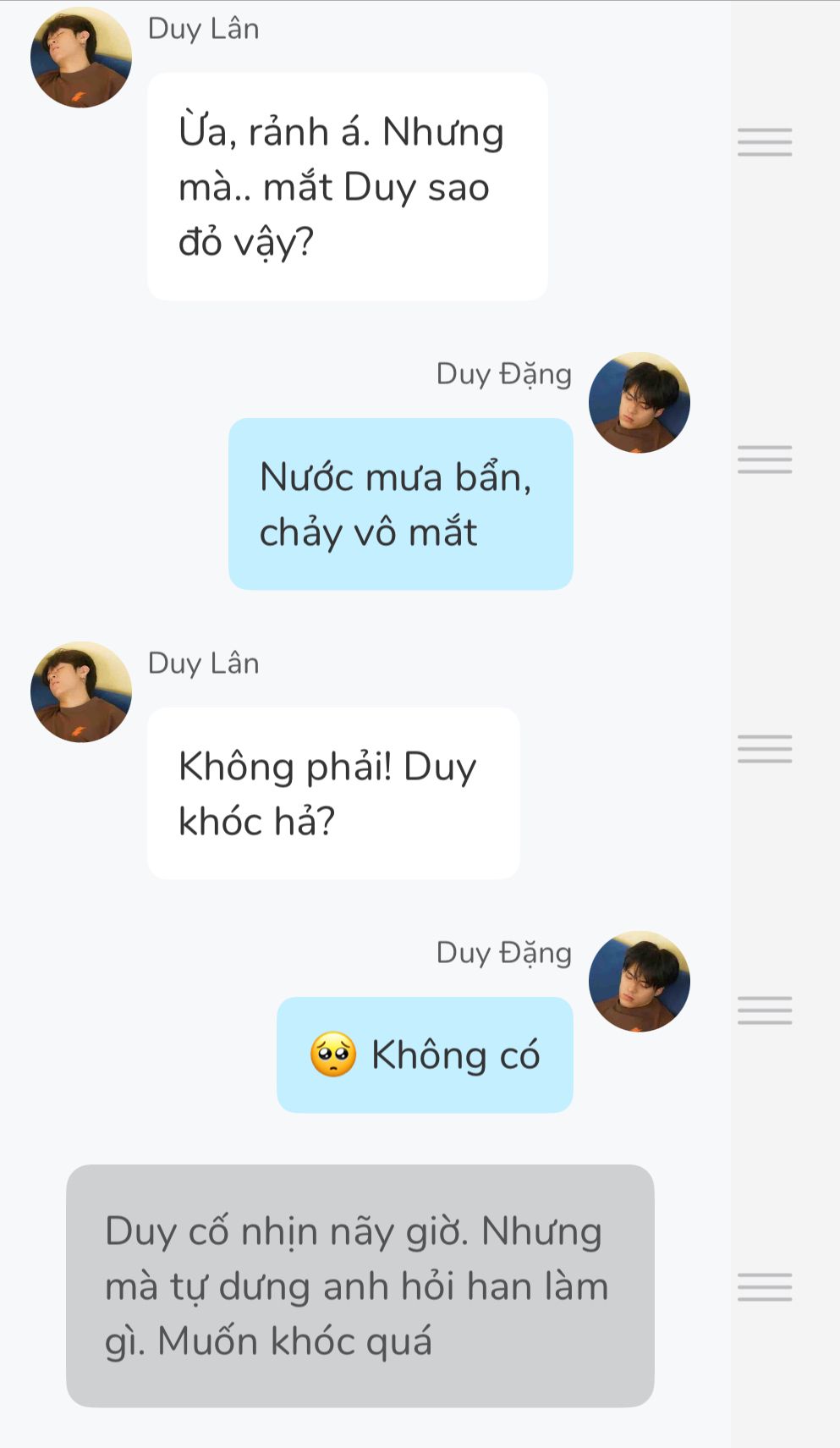
Task: Tap the handle beside "Không có" message
Action: 765,1010
